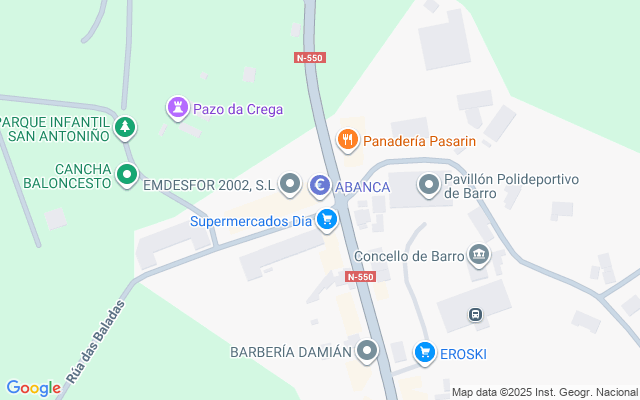Select the Barbería Damián marker
Image resolution: width=640 pixels, height=400 pixels.
click(x=368, y=351)
